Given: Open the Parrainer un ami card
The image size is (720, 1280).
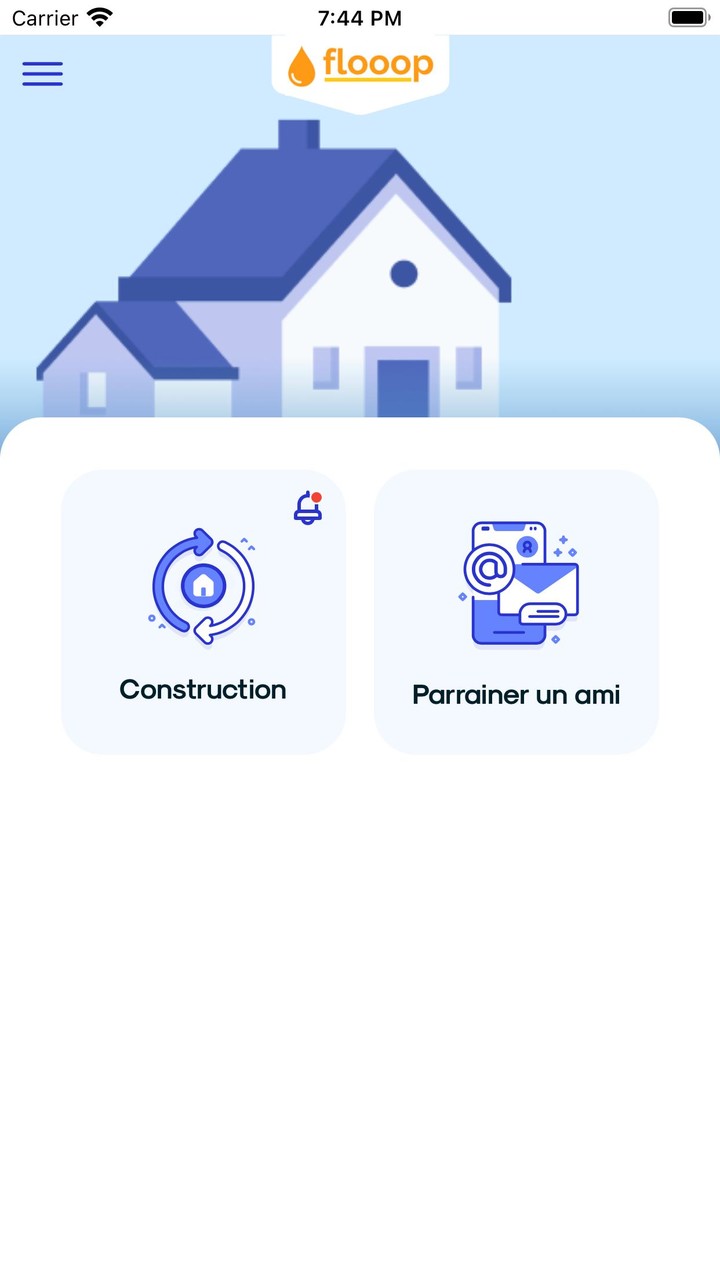Looking at the screenshot, I should (516, 612).
